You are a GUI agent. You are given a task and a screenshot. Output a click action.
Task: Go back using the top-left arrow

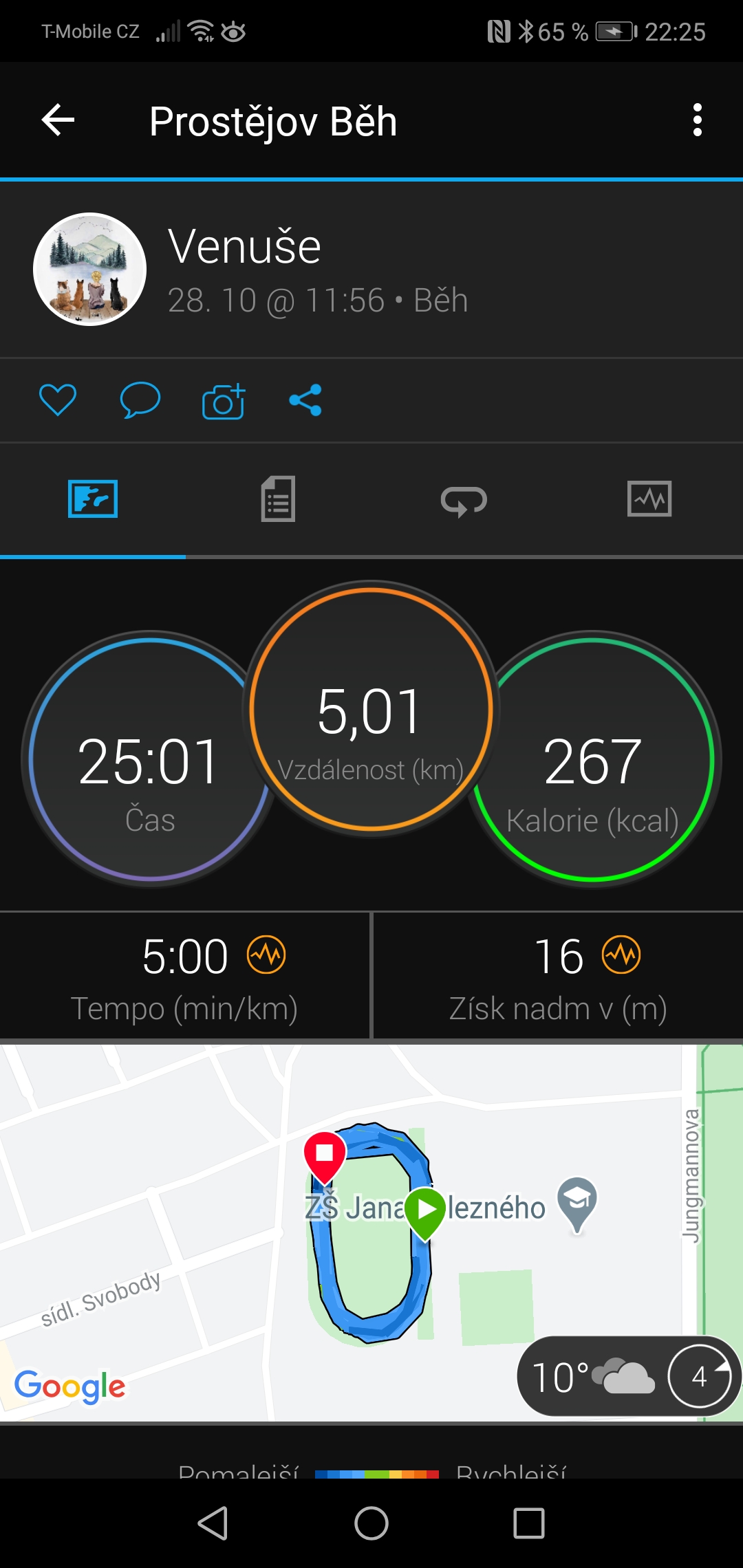[x=58, y=120]
